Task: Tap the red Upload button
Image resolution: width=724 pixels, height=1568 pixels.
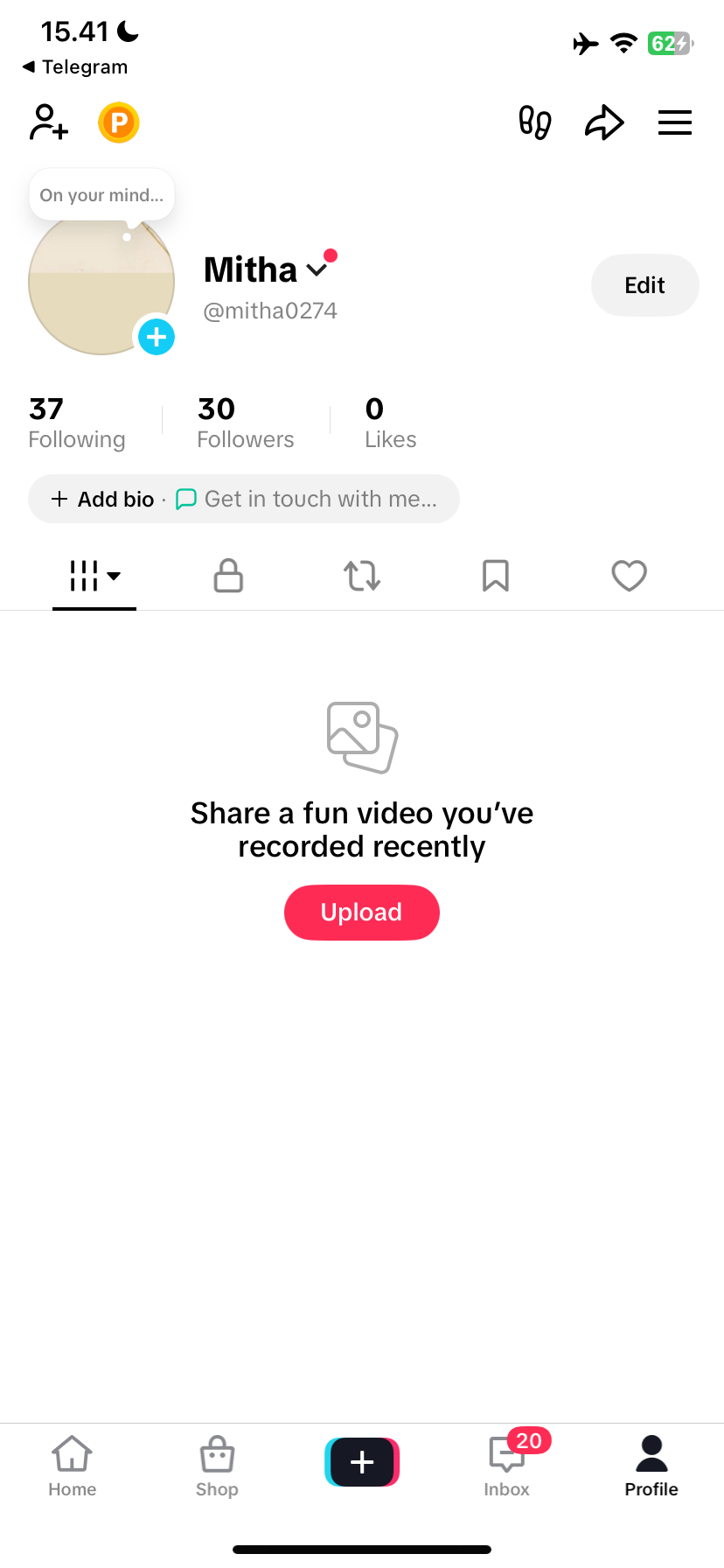Action: tap(362, 913)
